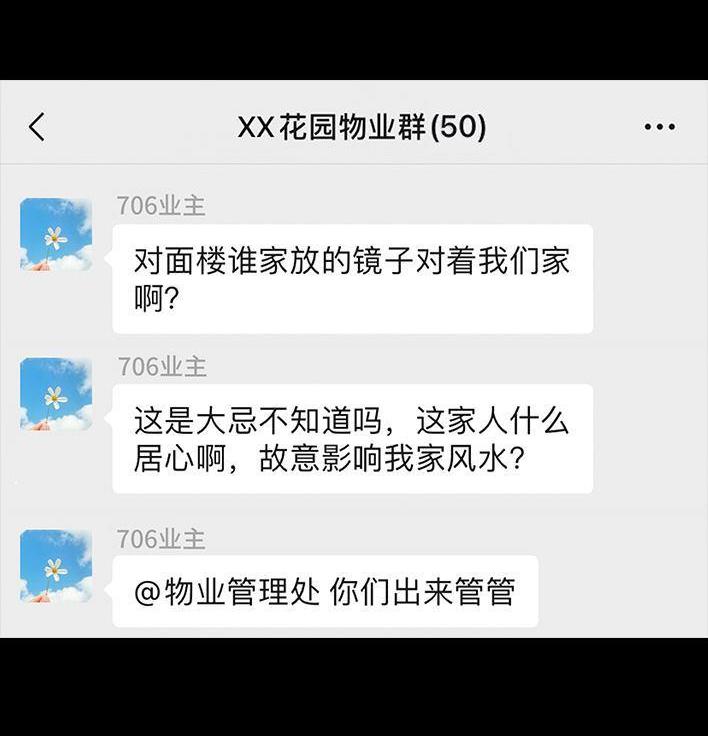The height and width of the screenshot is (736, 708).
Task: Open 706业主's avatar beside the 镜子 message
Action: click(56, 234)
